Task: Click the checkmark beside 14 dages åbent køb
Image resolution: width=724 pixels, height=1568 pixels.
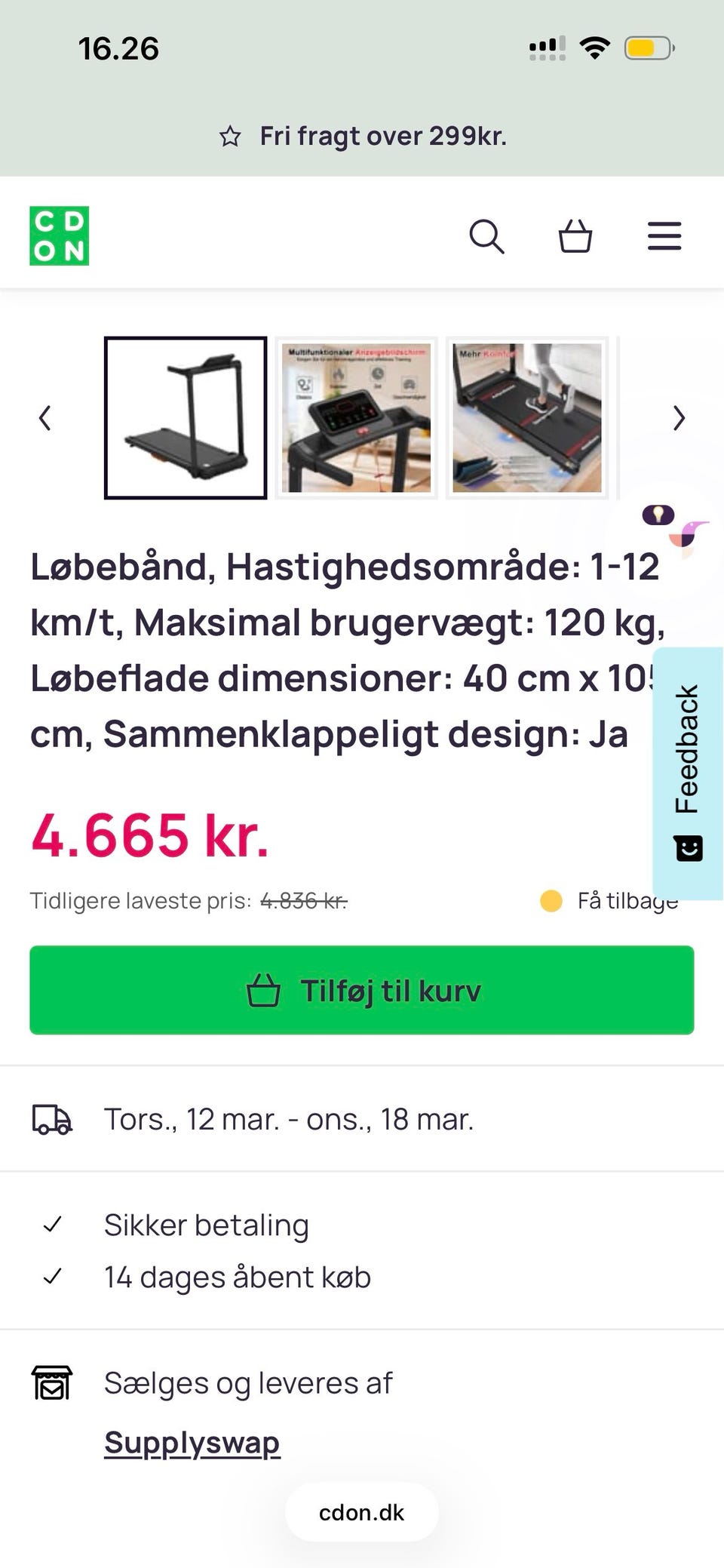Action: pyautogui.click(x=53, y=1277)
